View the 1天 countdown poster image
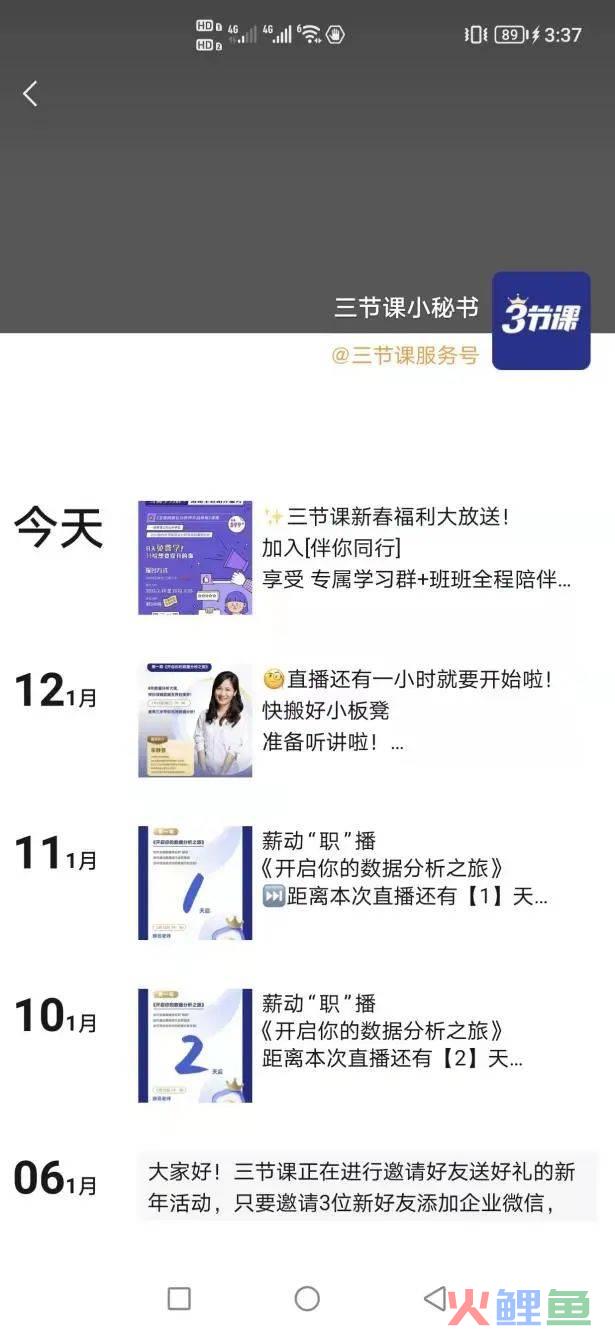The width and height of the screenshot is (615, 1331). (195, 883)
